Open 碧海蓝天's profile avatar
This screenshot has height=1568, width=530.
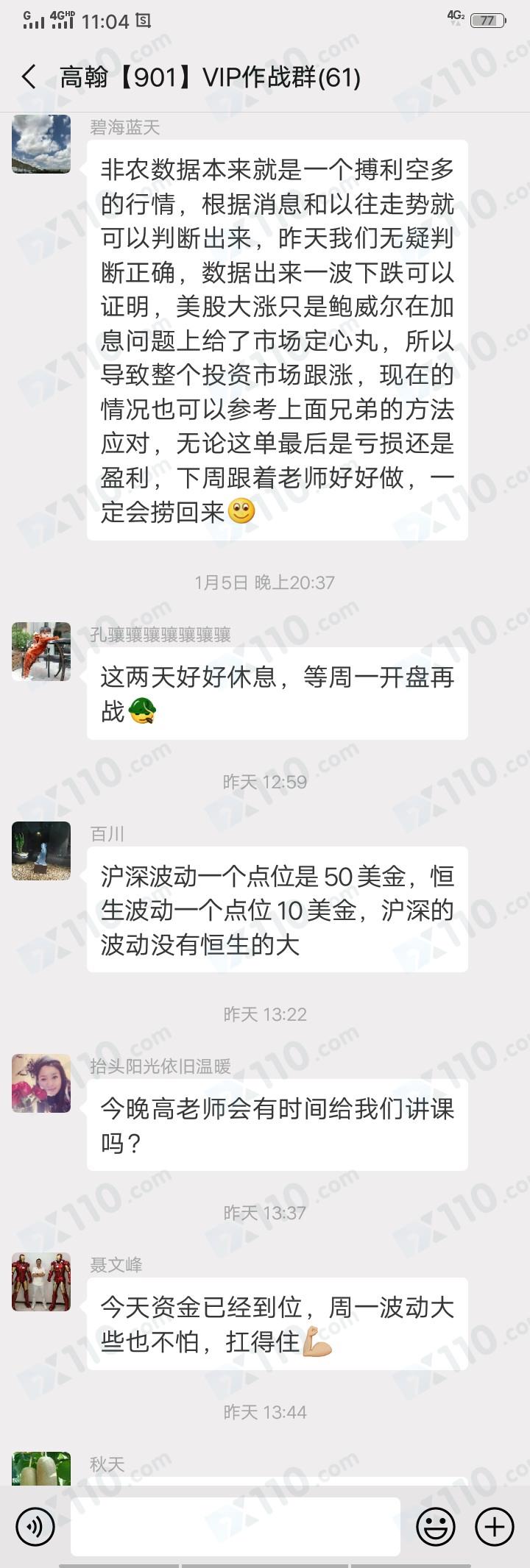(40, 145)
